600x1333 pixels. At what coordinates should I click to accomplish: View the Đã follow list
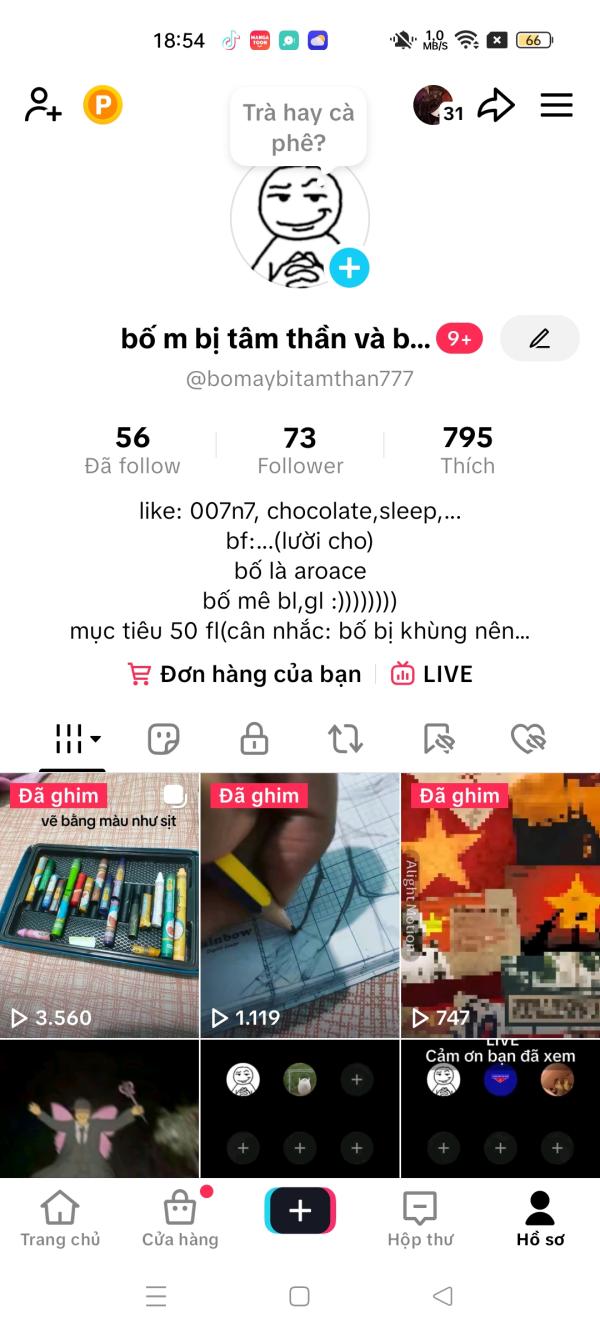coord(132,450)
